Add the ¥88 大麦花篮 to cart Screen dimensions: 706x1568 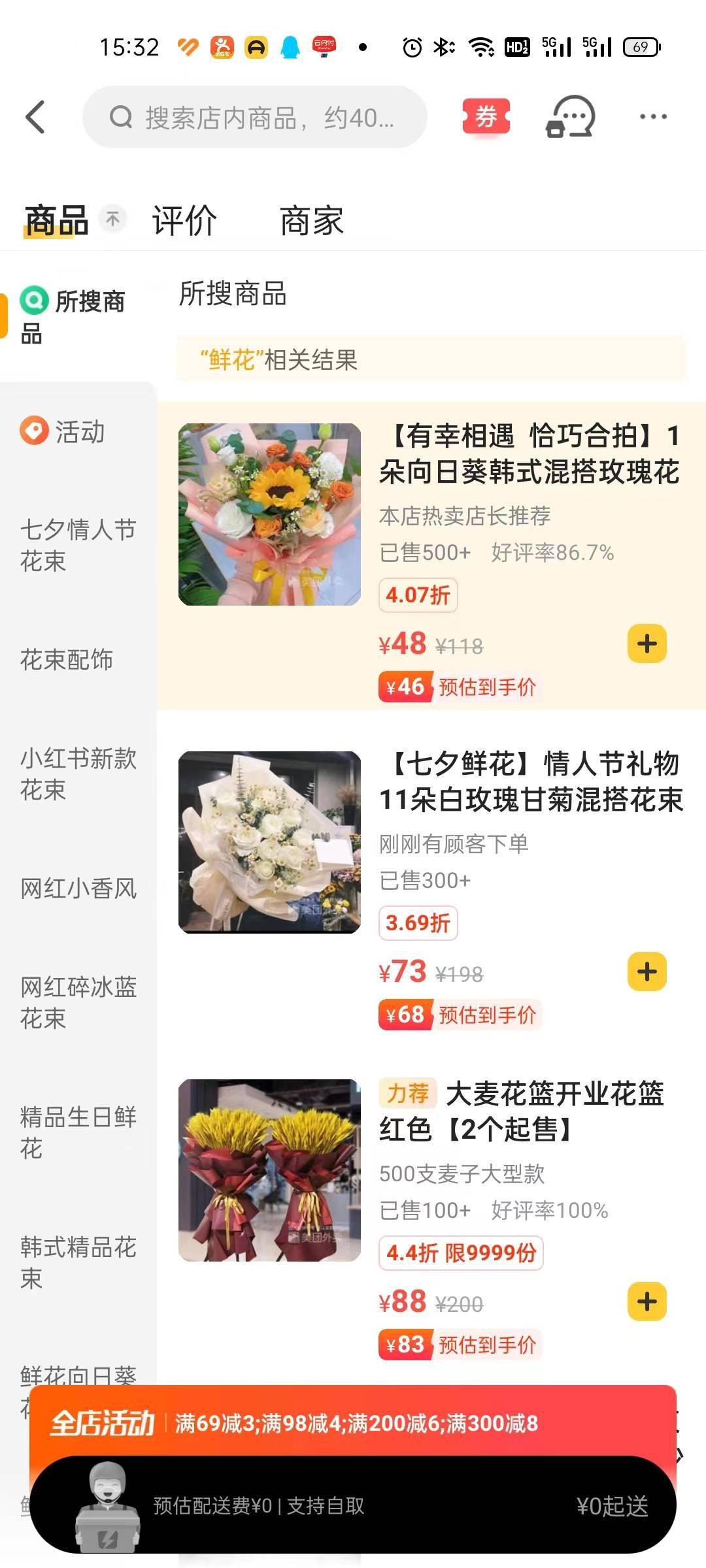click(x=647, y=1302)
